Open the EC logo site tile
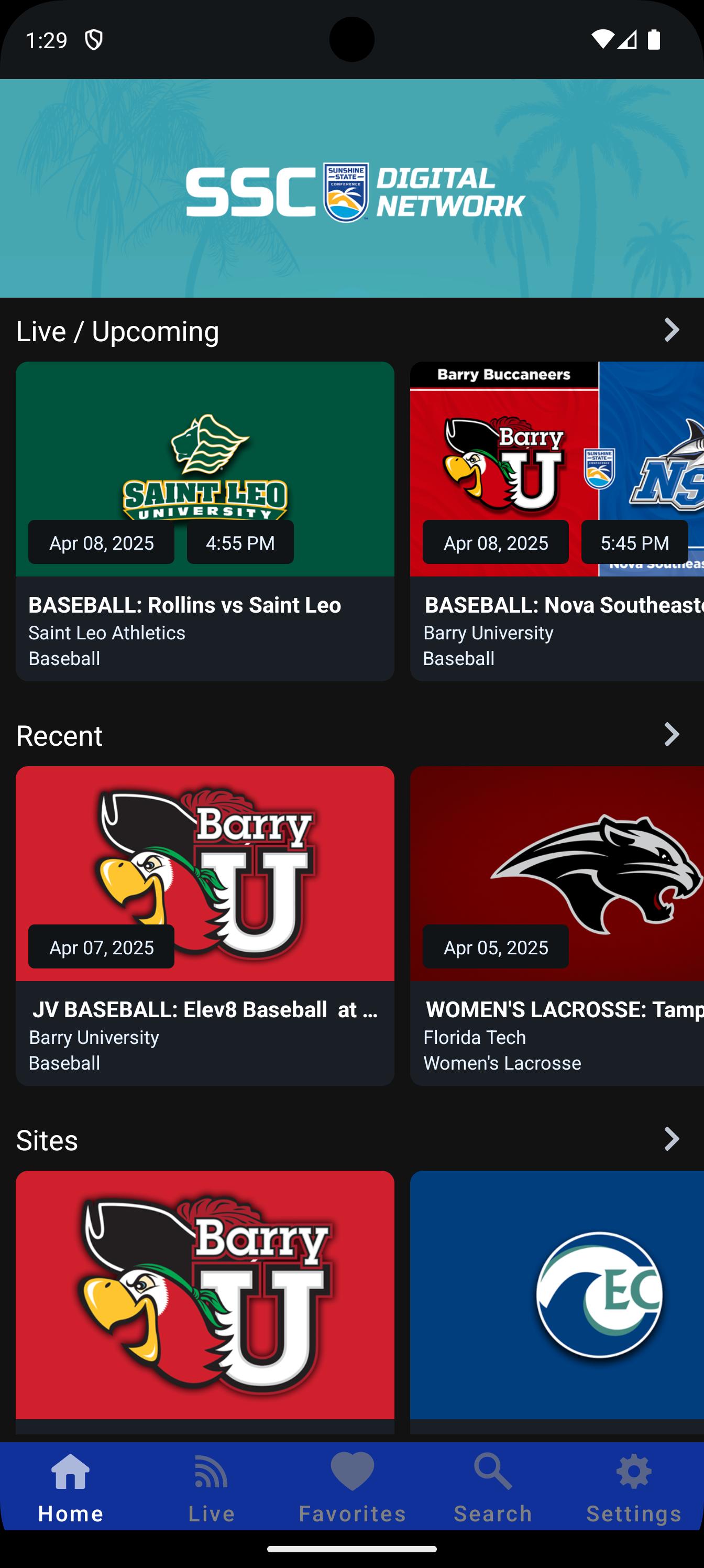704x1568 pixels. point(556,1297)
